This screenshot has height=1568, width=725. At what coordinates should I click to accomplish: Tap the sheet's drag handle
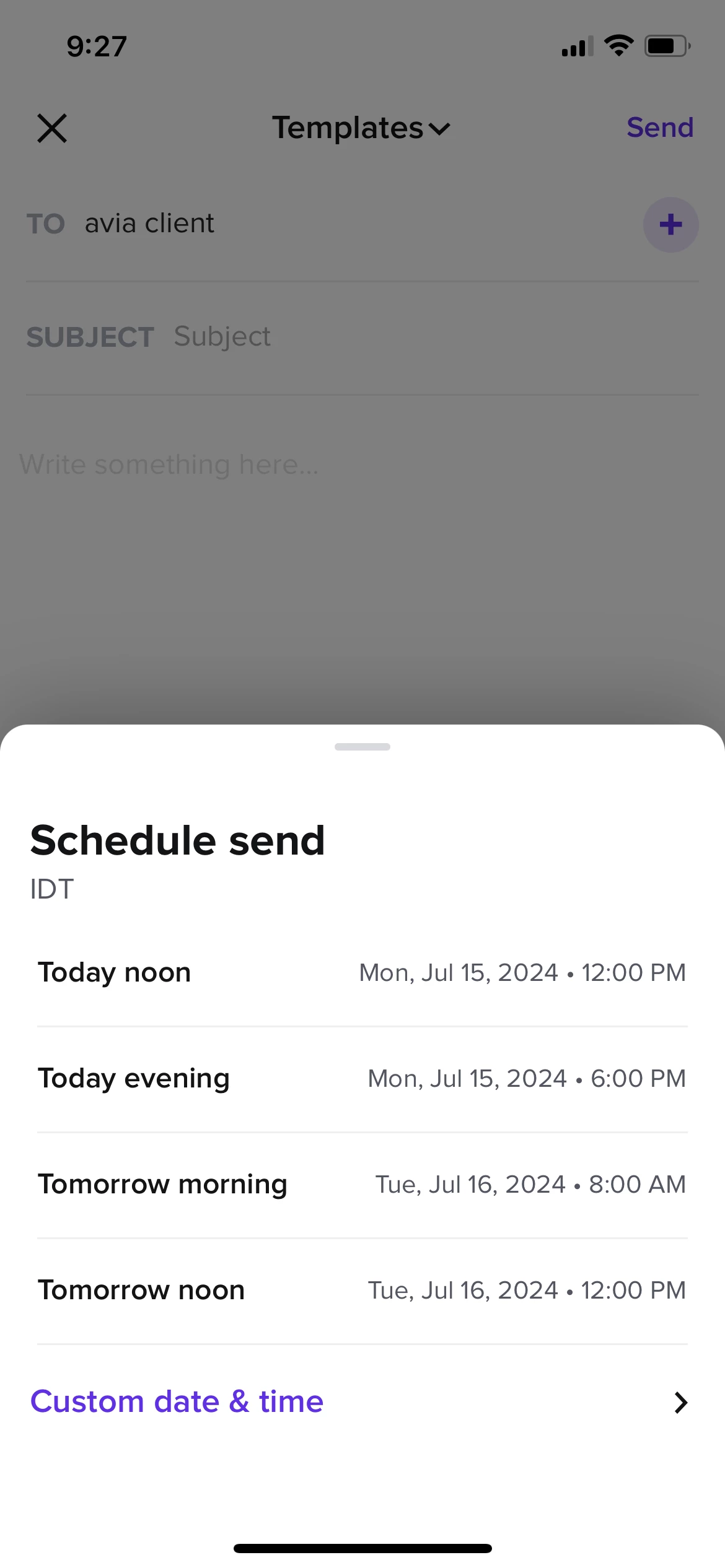pos(362,747)
